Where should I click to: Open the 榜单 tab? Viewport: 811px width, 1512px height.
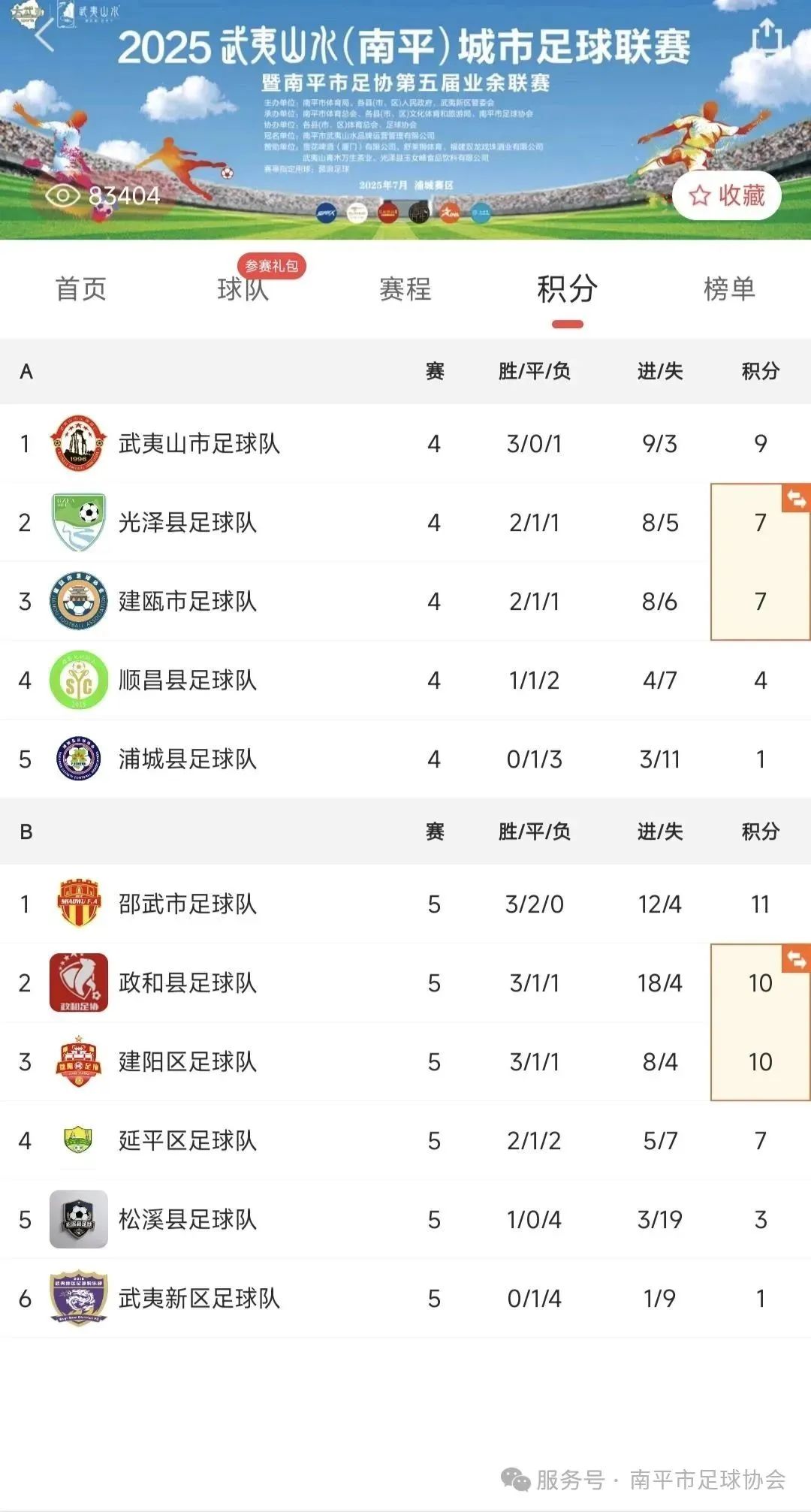(x=729, y=289)
